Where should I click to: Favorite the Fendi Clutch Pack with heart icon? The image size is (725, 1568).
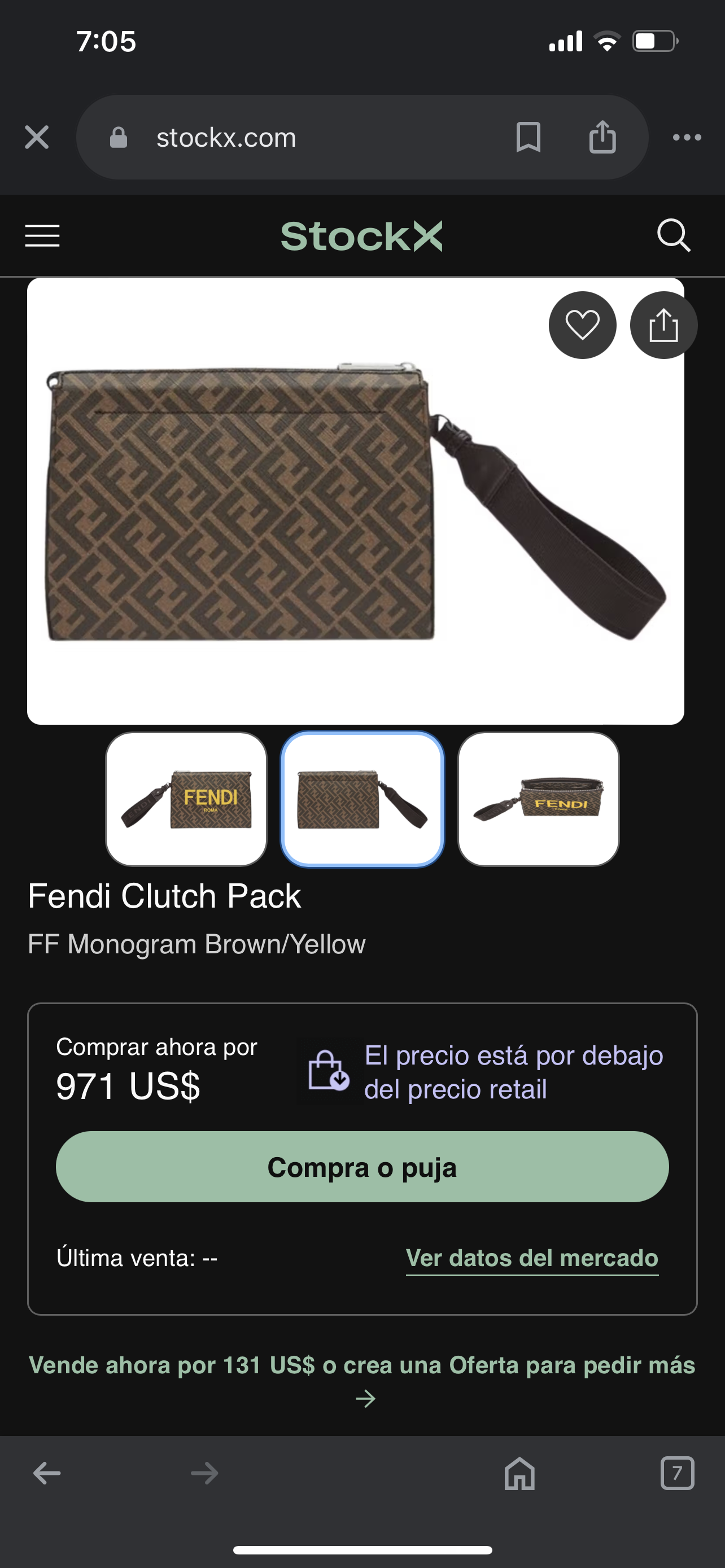click(x=582, y=325)
